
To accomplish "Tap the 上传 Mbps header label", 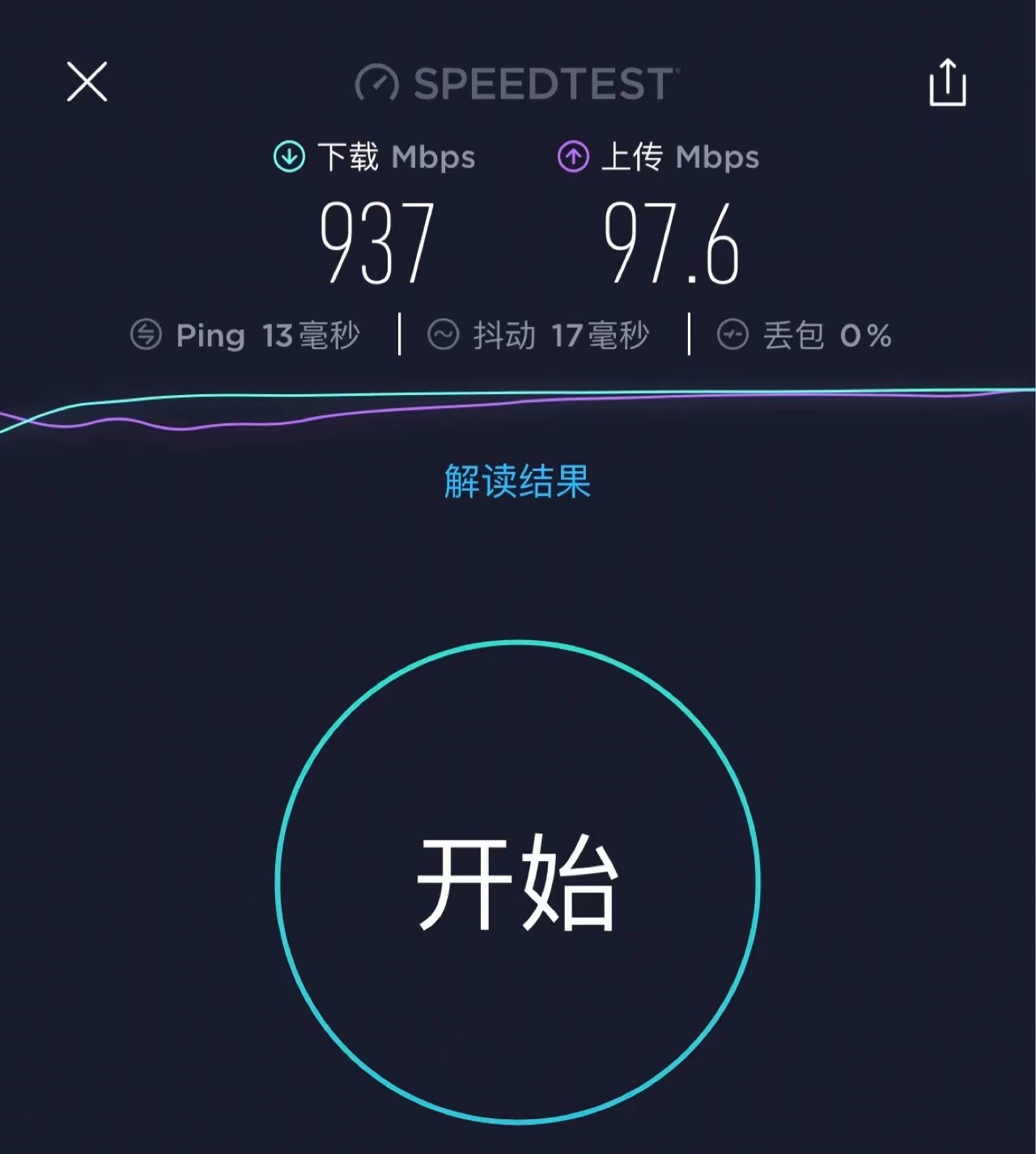I will point(680,156).
